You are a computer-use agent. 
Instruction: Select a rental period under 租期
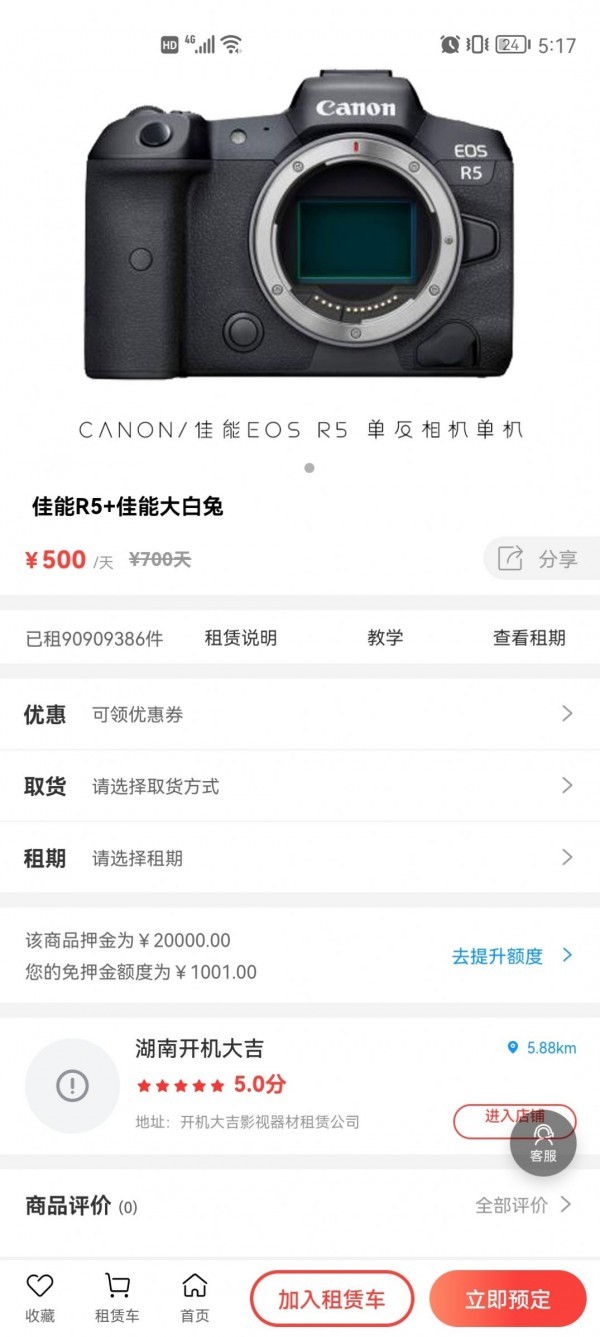point(300,858)
